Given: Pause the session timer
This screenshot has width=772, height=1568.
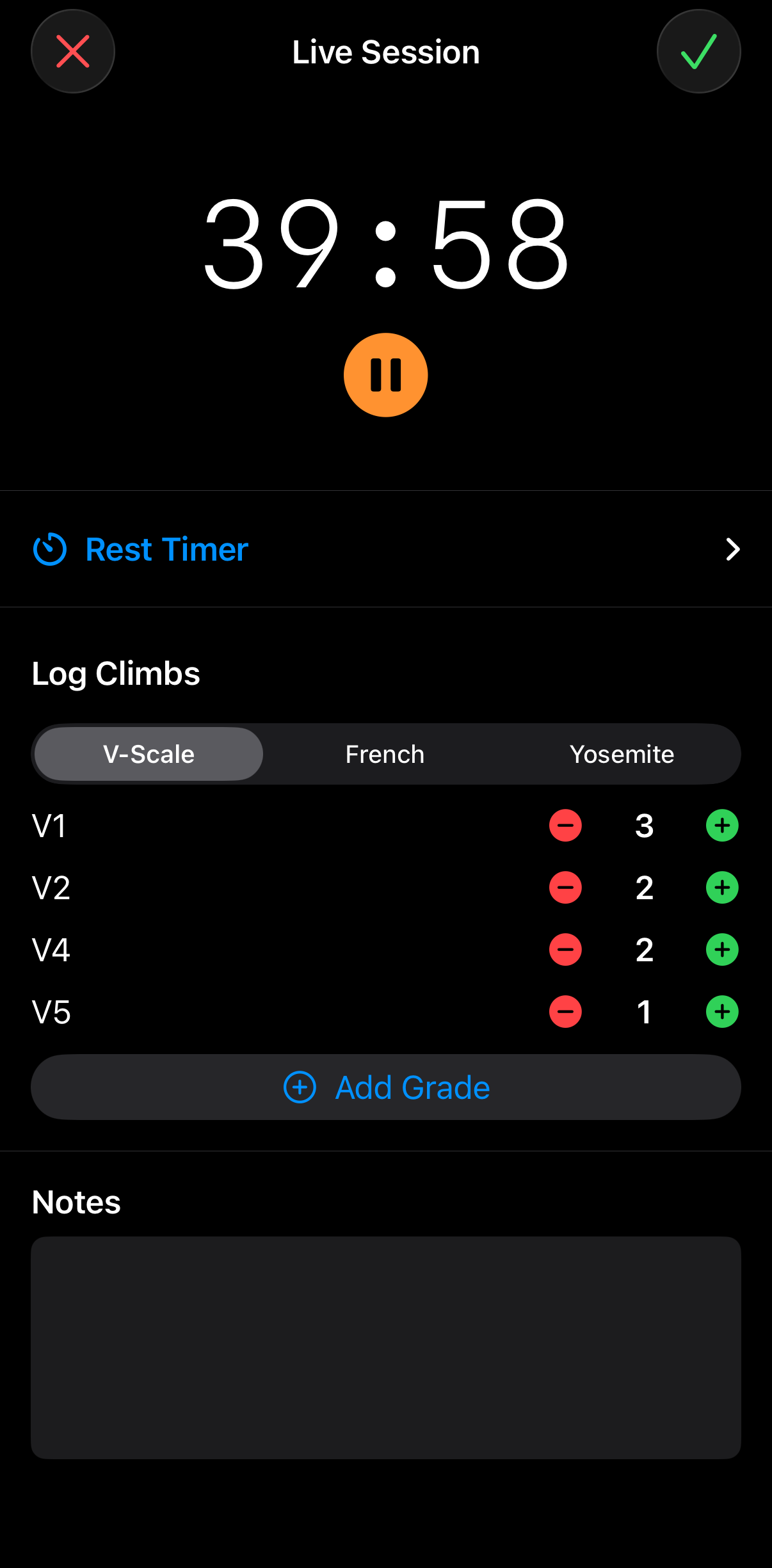Looking at the screenshot, I should pos(385,374).
